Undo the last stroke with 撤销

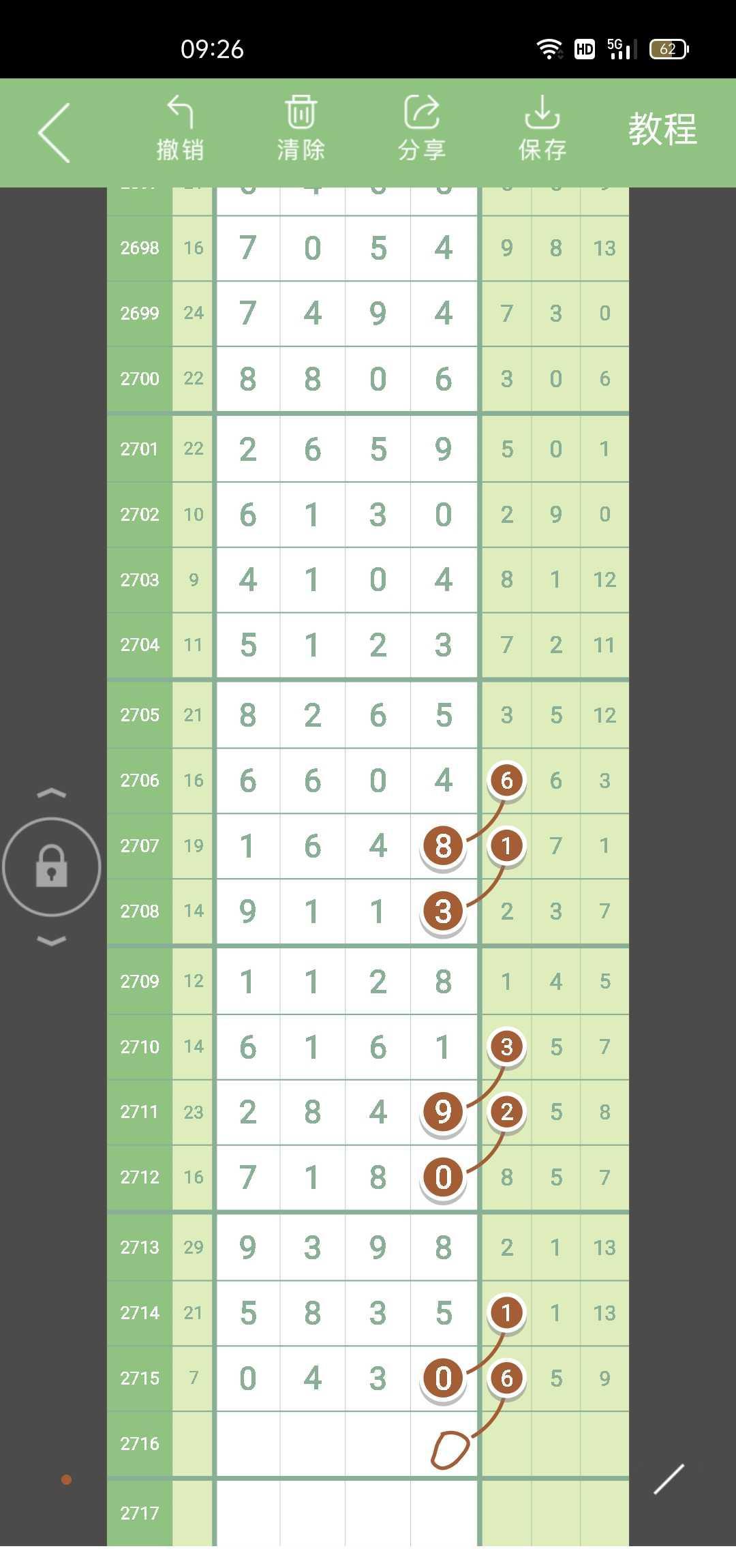coord(180,130)
